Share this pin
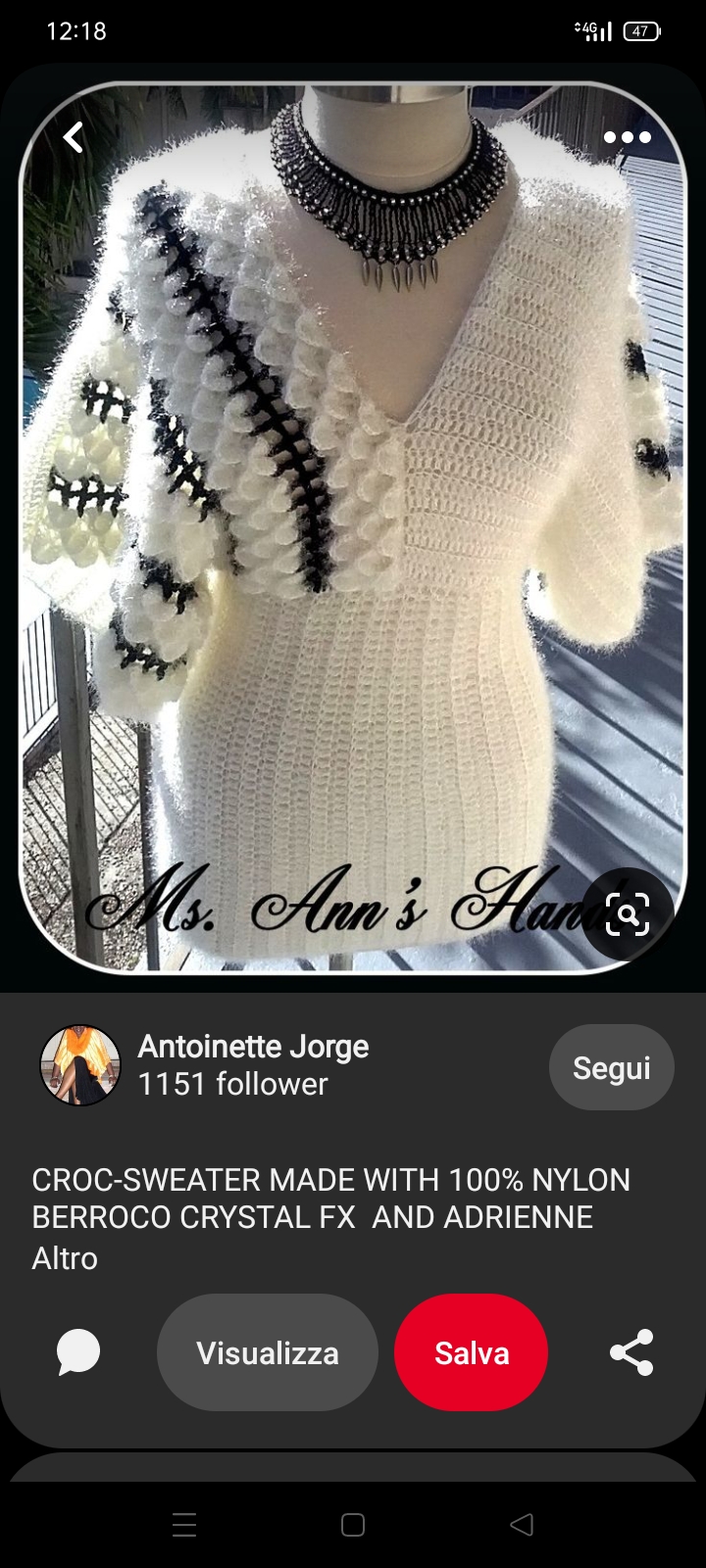 pos(631,1352)
